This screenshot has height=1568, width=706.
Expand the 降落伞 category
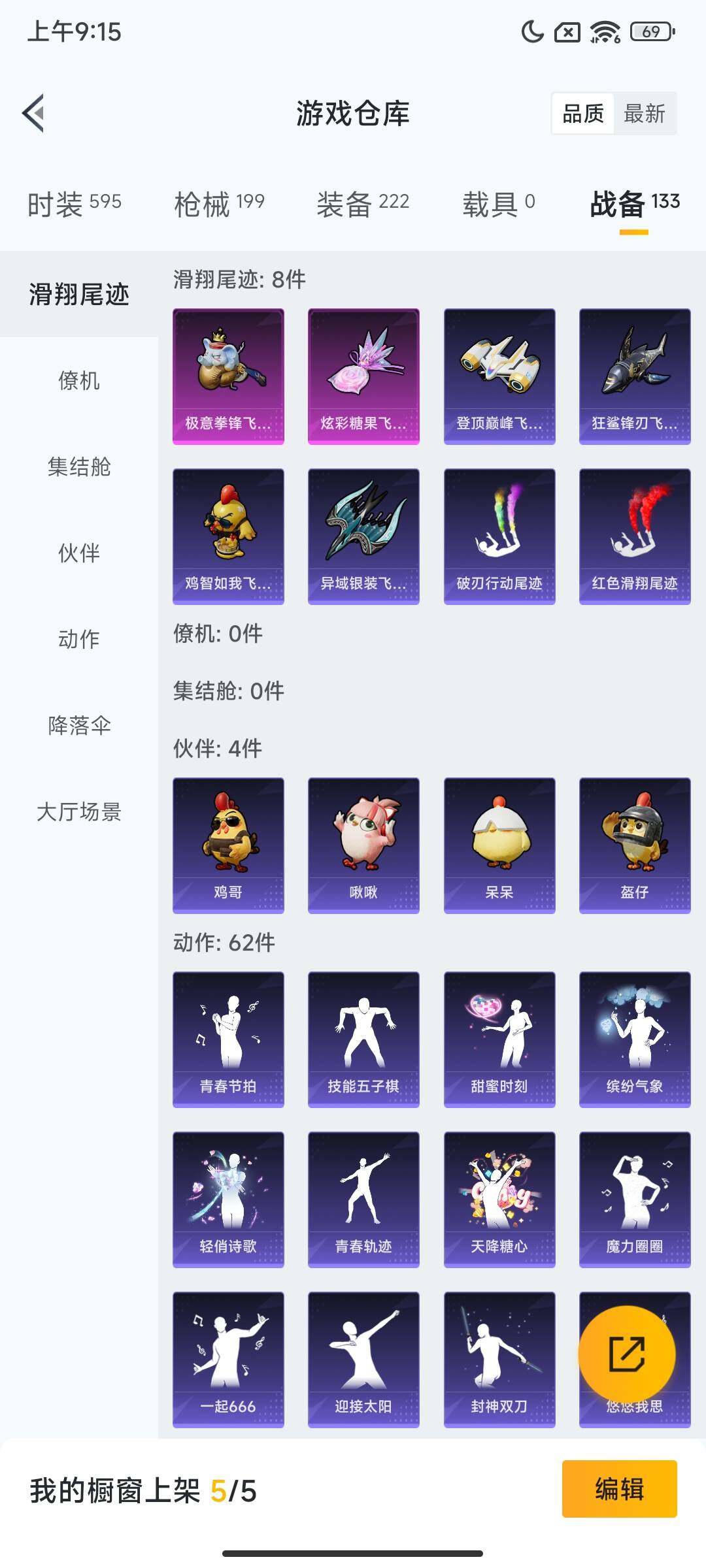click(x=78, y=725)
